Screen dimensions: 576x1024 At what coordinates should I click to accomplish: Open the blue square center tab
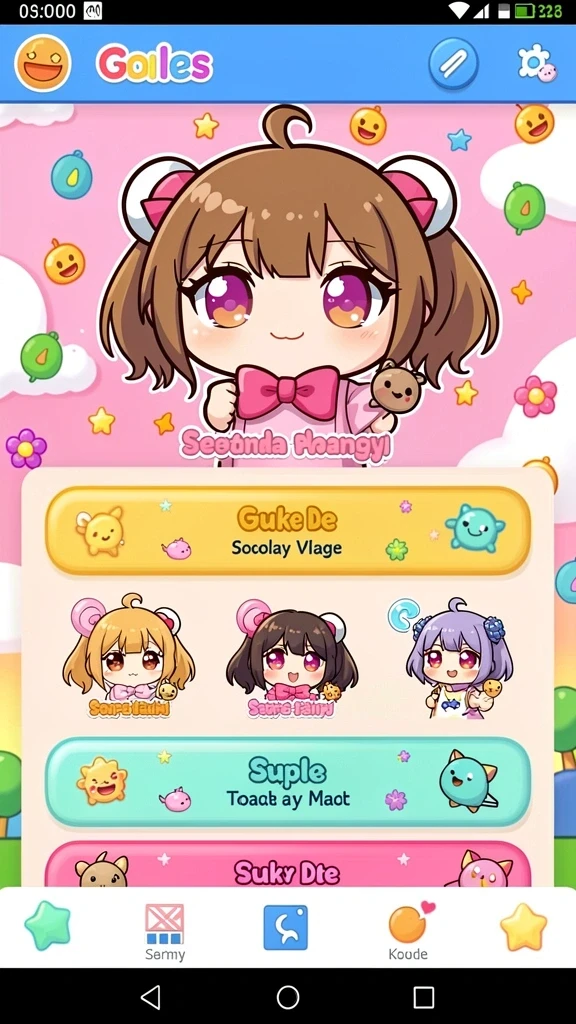tap(285, 927)
